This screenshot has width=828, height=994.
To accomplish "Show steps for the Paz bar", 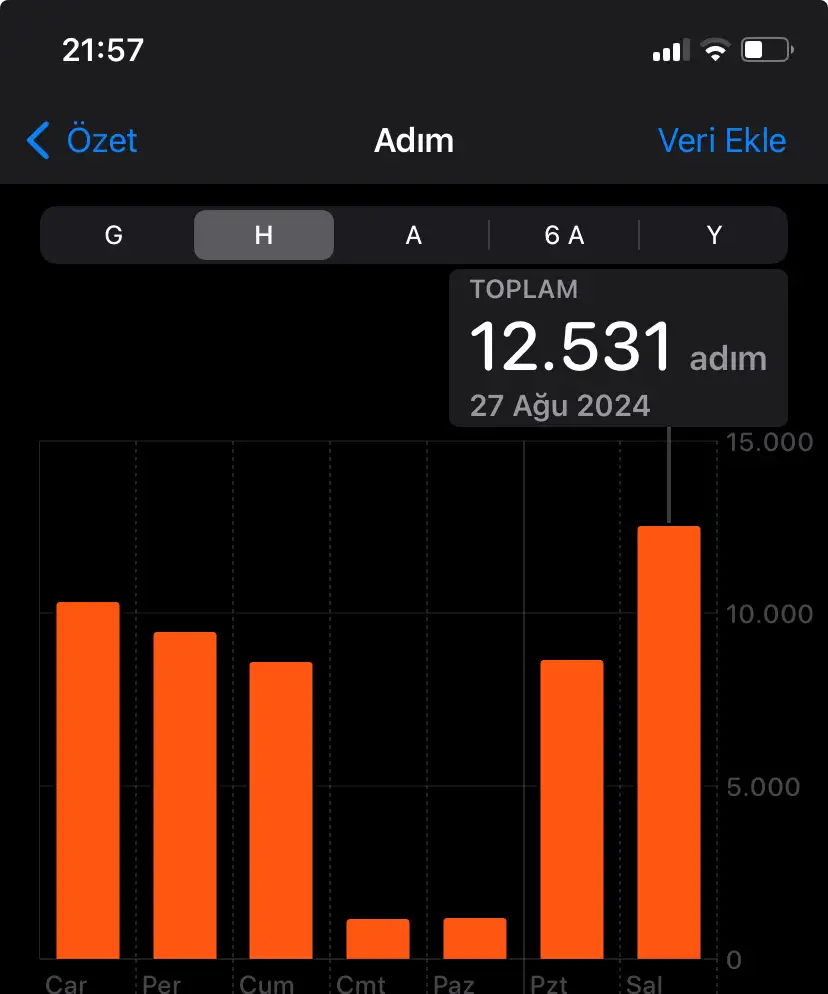I will click(x=475, y=938).
